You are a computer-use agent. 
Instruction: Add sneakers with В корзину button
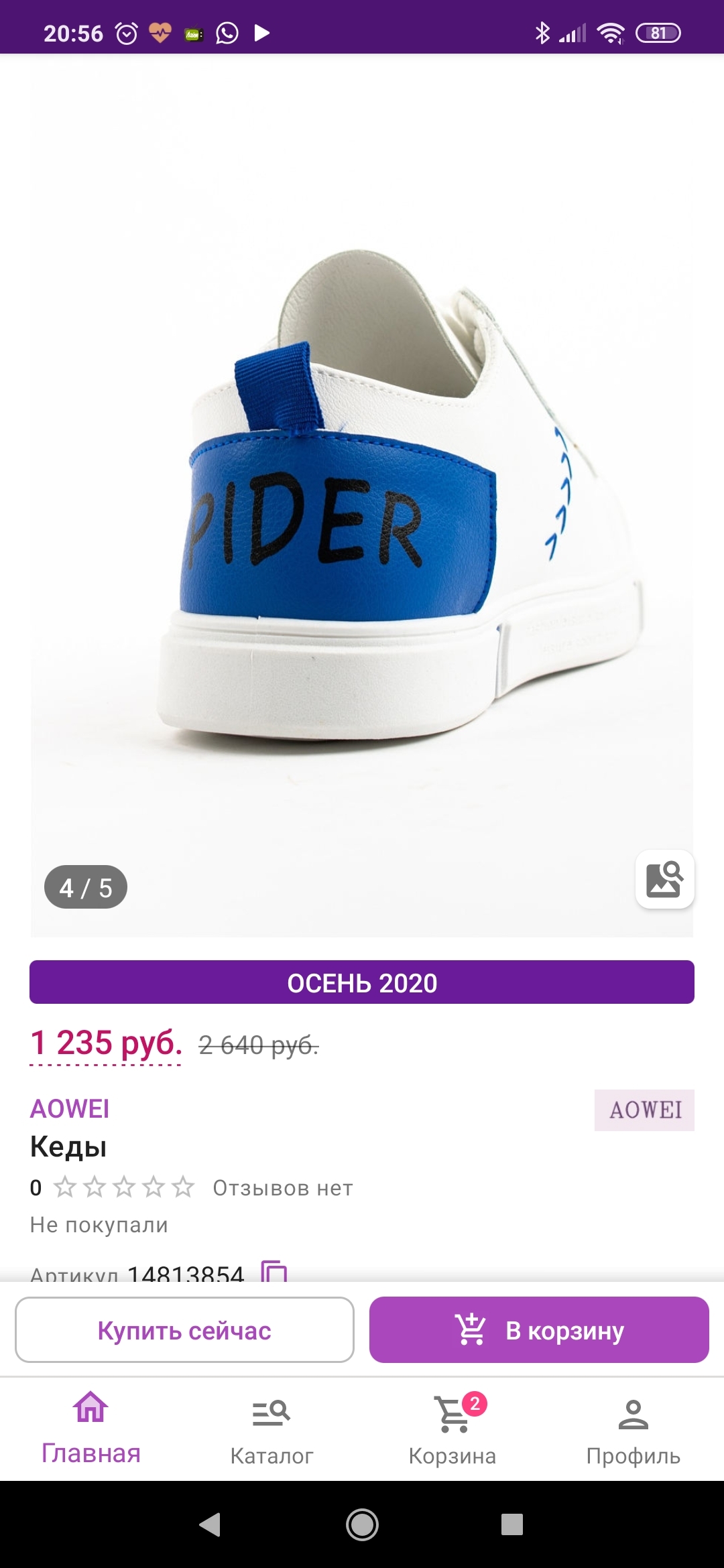click(x=539, y=1330)
